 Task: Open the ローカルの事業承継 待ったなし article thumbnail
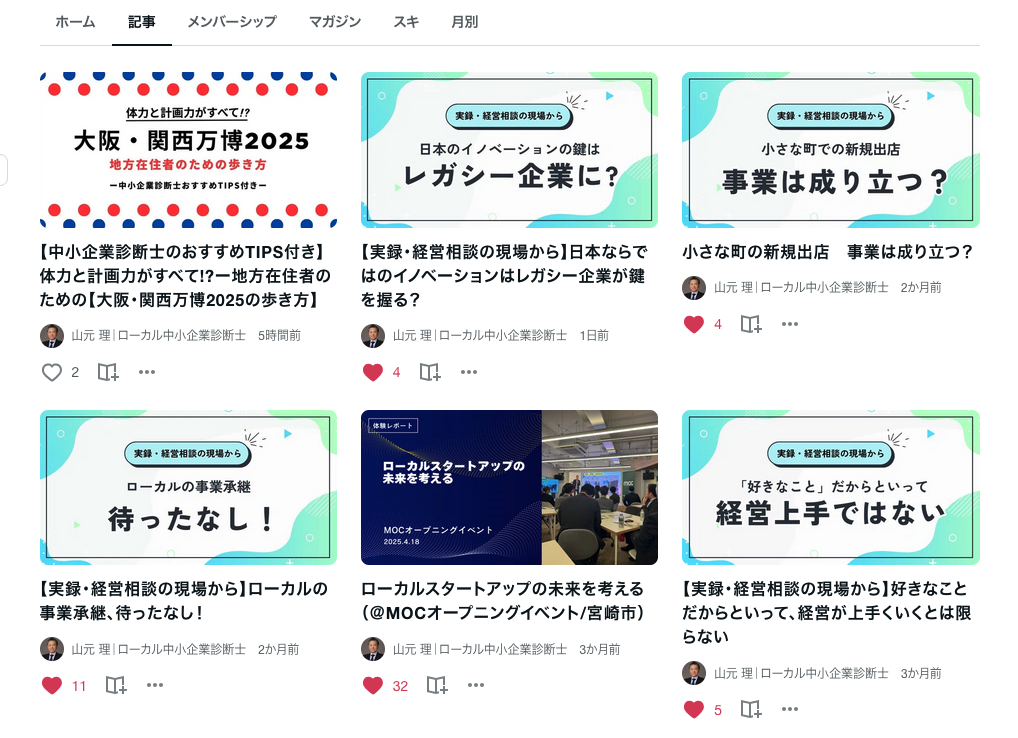[188, 487]
